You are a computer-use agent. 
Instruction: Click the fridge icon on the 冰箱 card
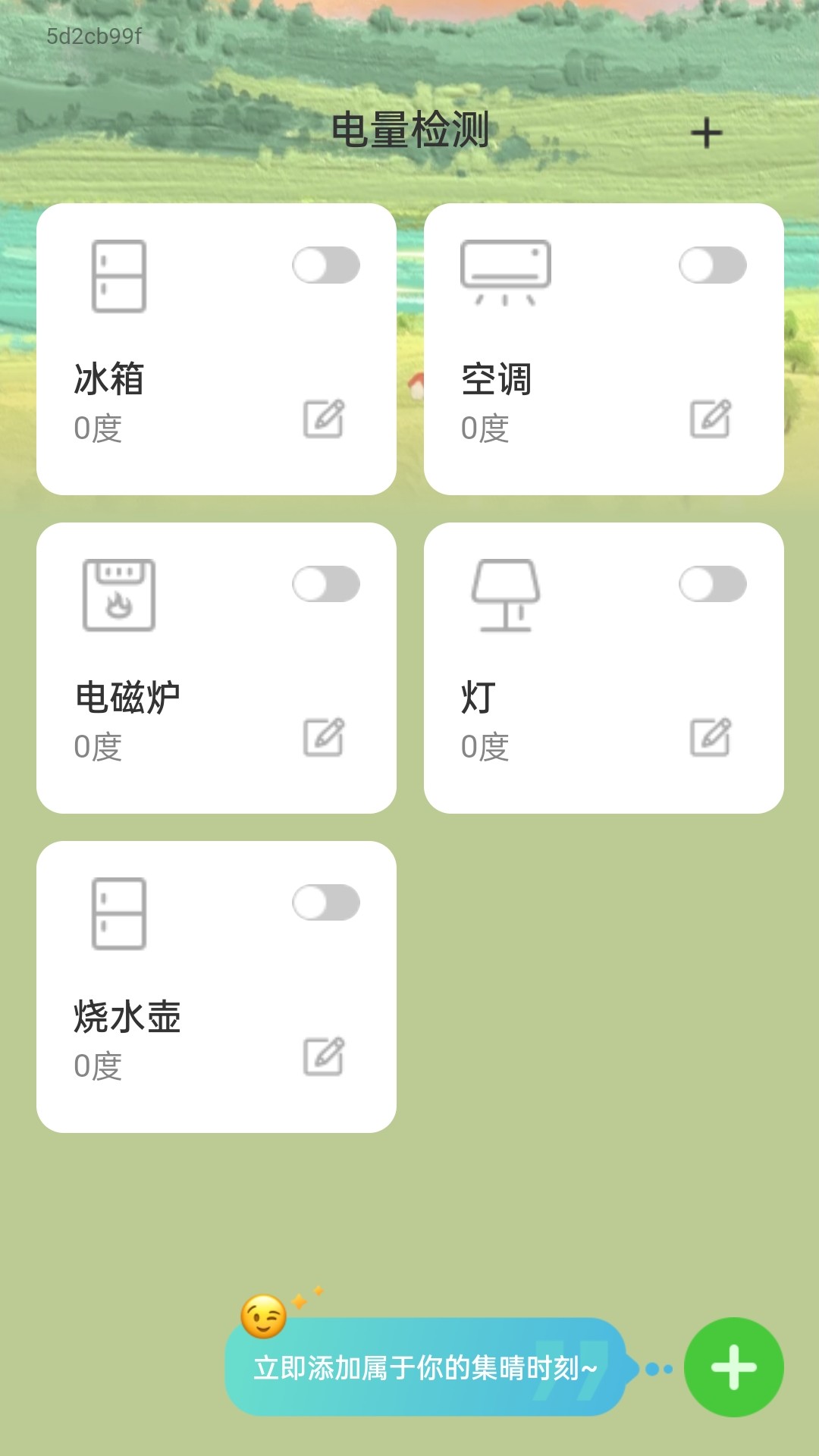[118, 277]
